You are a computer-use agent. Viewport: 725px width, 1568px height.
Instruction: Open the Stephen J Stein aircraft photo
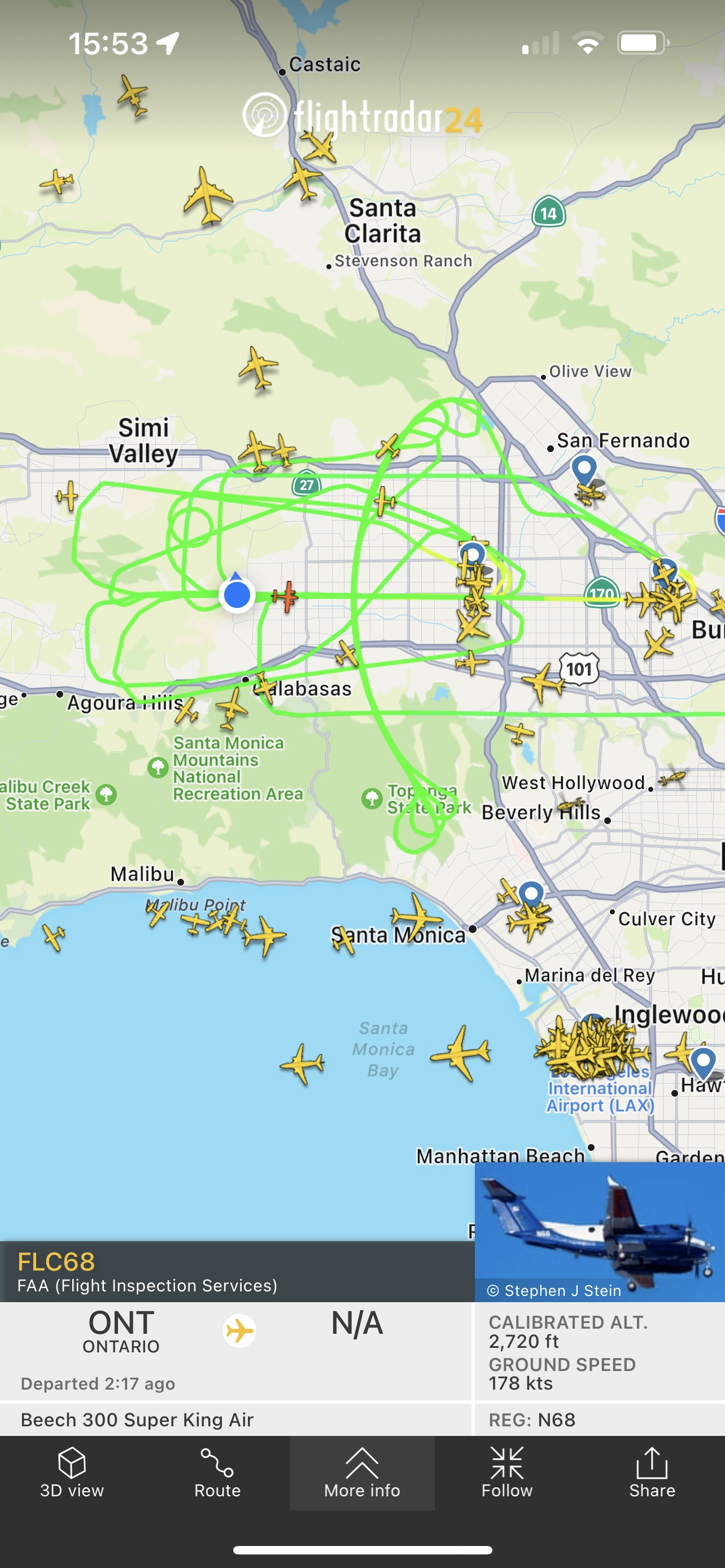click(x=599, y=1231)
